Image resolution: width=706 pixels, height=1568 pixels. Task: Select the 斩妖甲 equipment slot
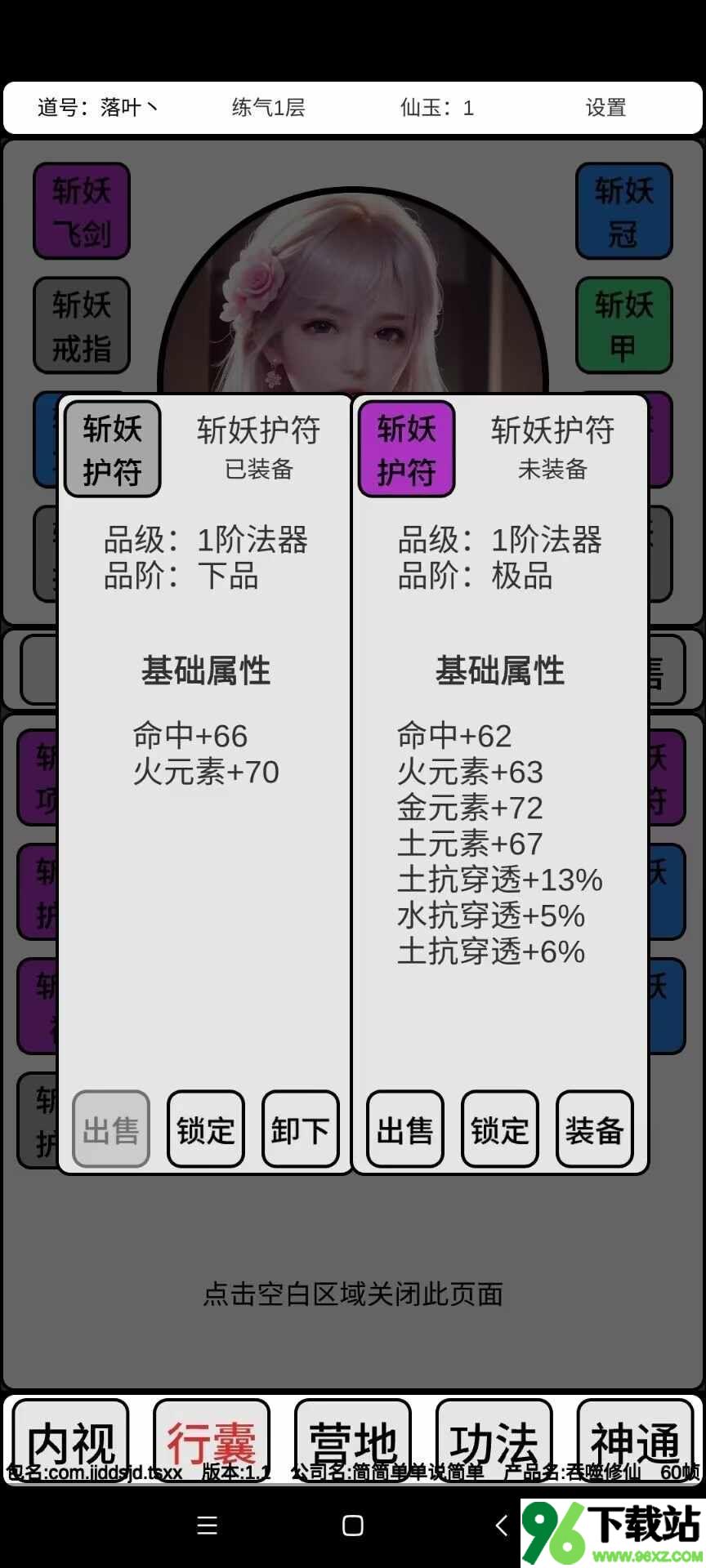tap(623, 325)
